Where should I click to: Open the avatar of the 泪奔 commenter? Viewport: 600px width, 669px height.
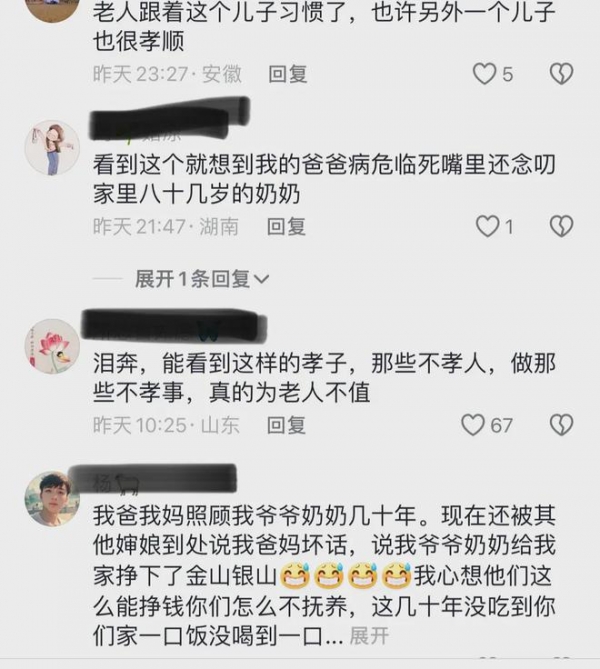[52, 346]
